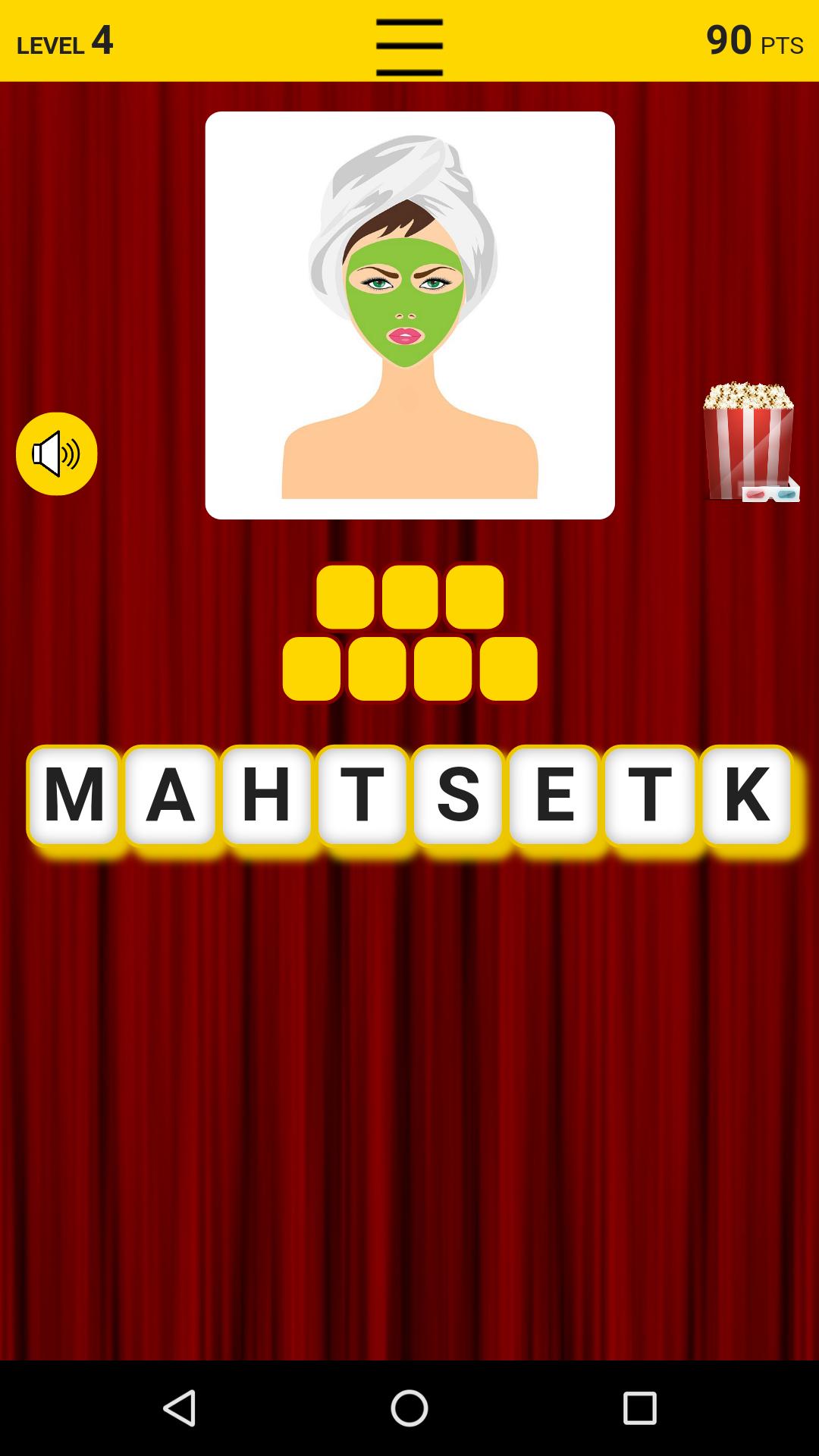
Task: Select the letter E tile
Action: click(x=554, y=795)
